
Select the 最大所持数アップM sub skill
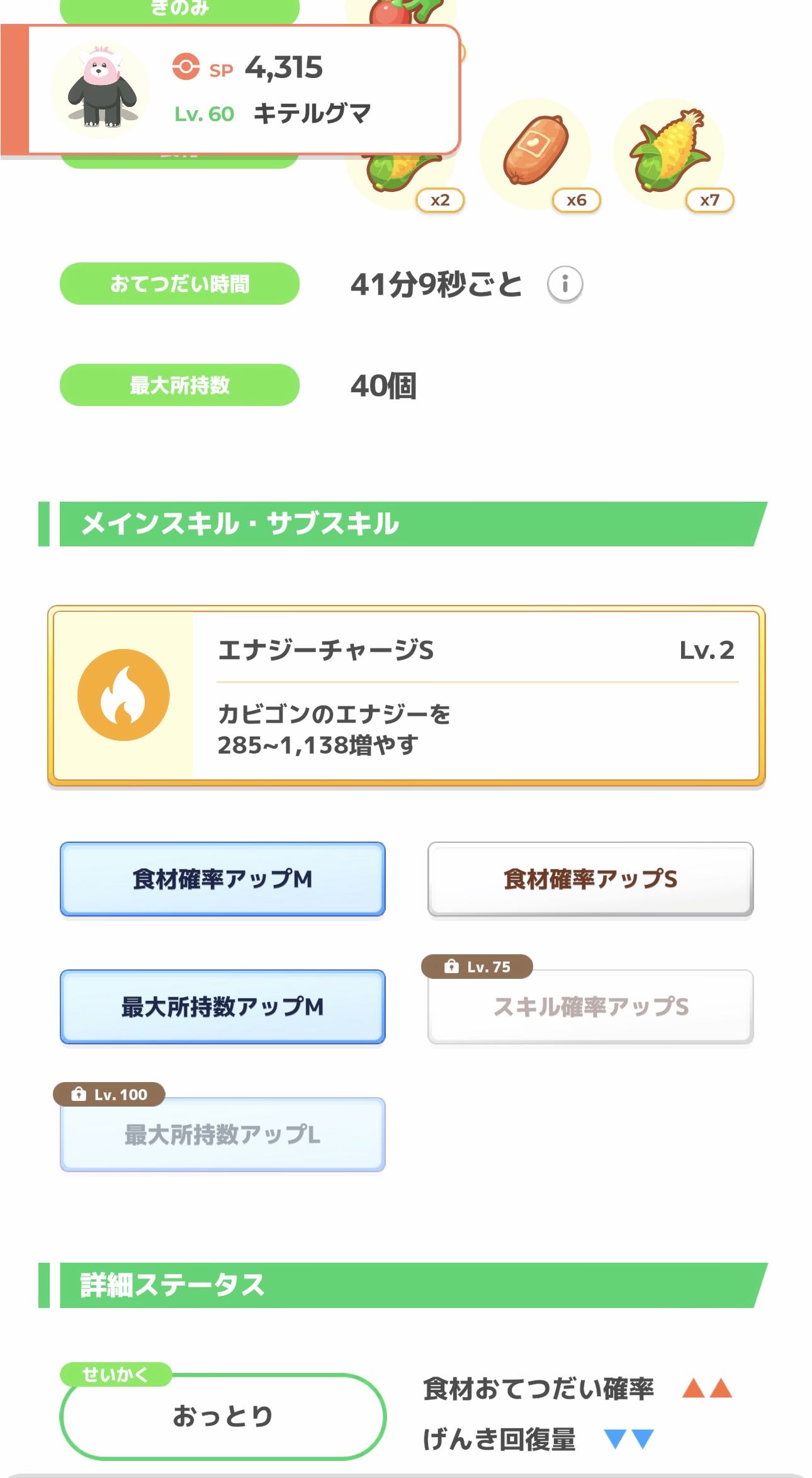tap(223, 1007)
